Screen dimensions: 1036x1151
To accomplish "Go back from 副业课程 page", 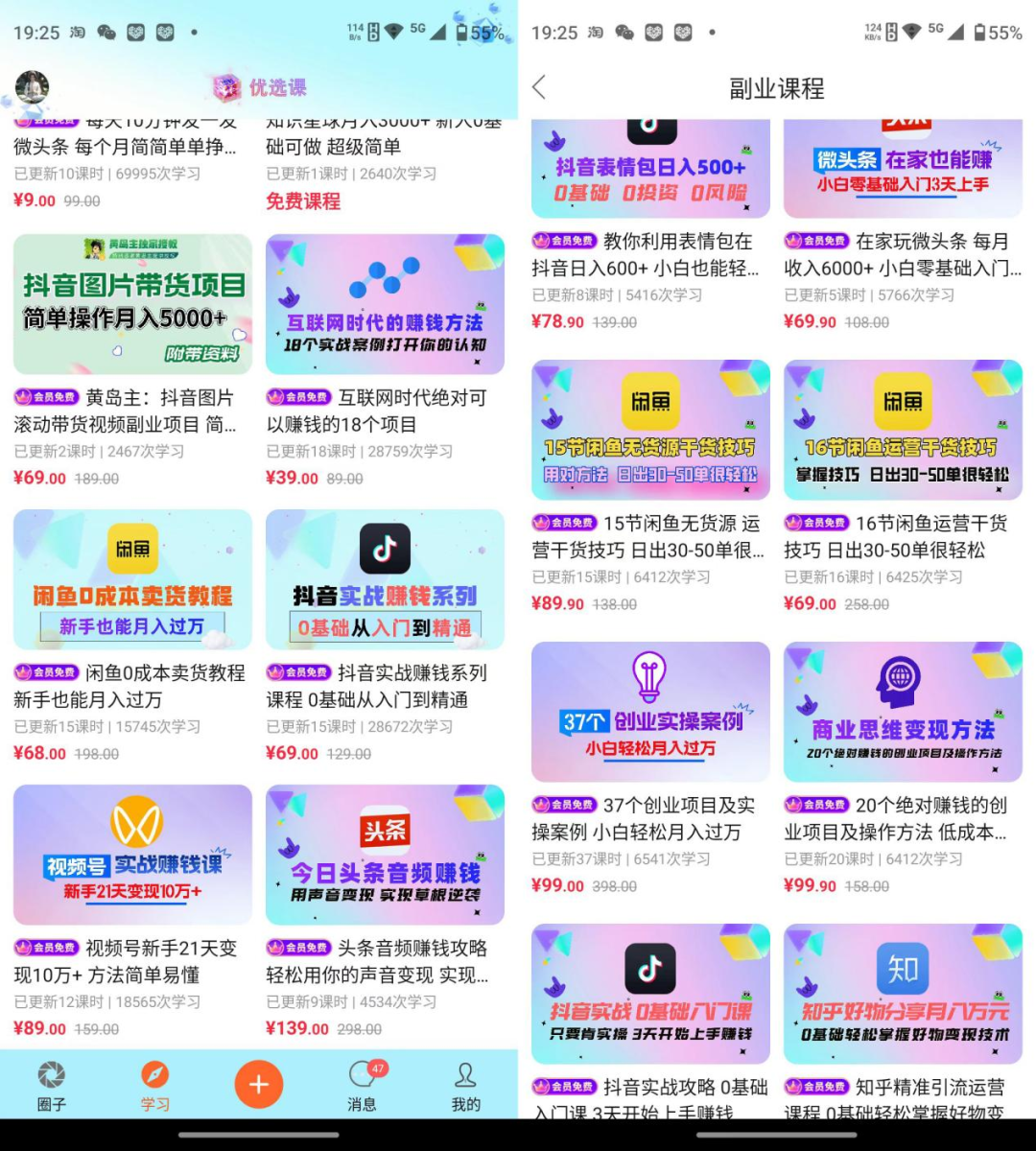I will 539,88.
